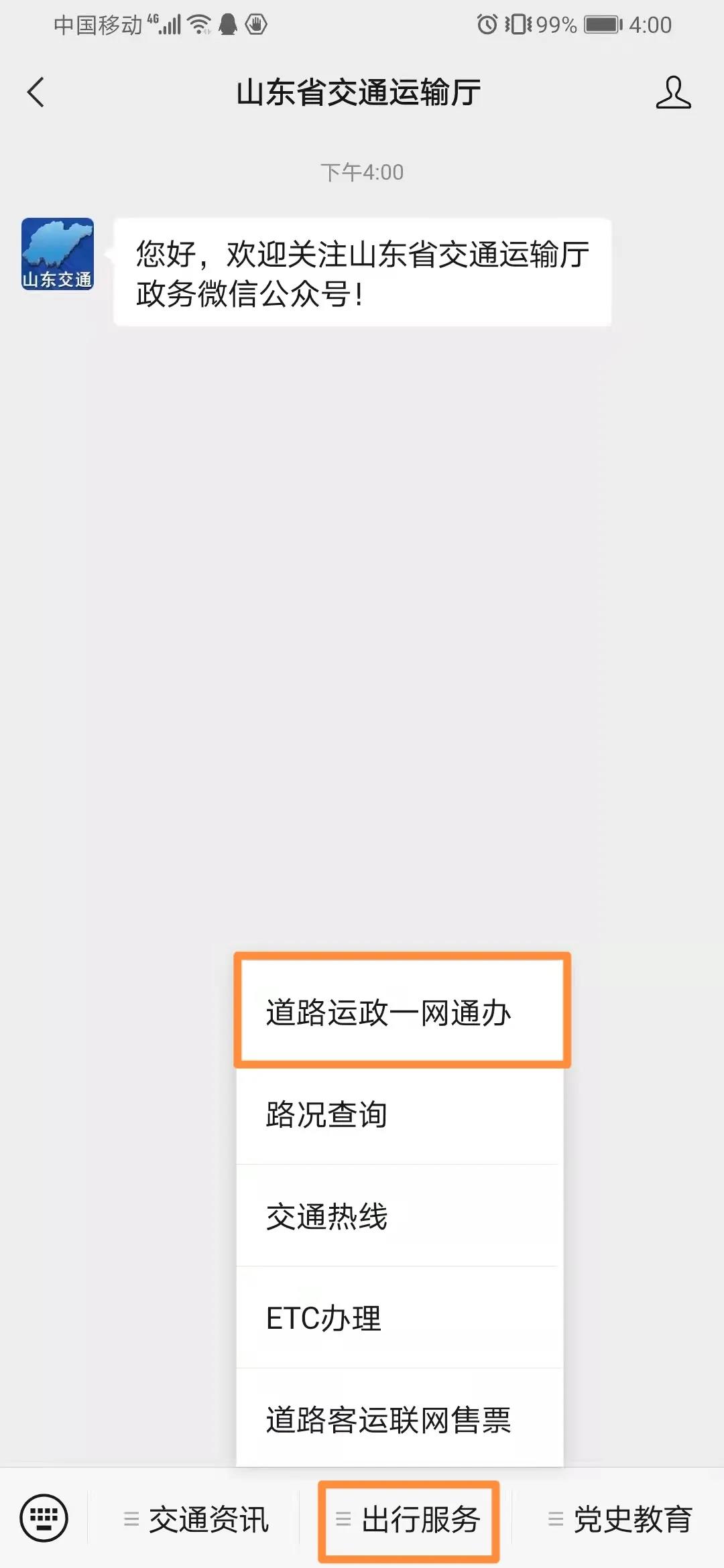The image size is (724, 1568).
Task: Choose 交通热线 from the popup
Action: click(x=400, y=1216)
